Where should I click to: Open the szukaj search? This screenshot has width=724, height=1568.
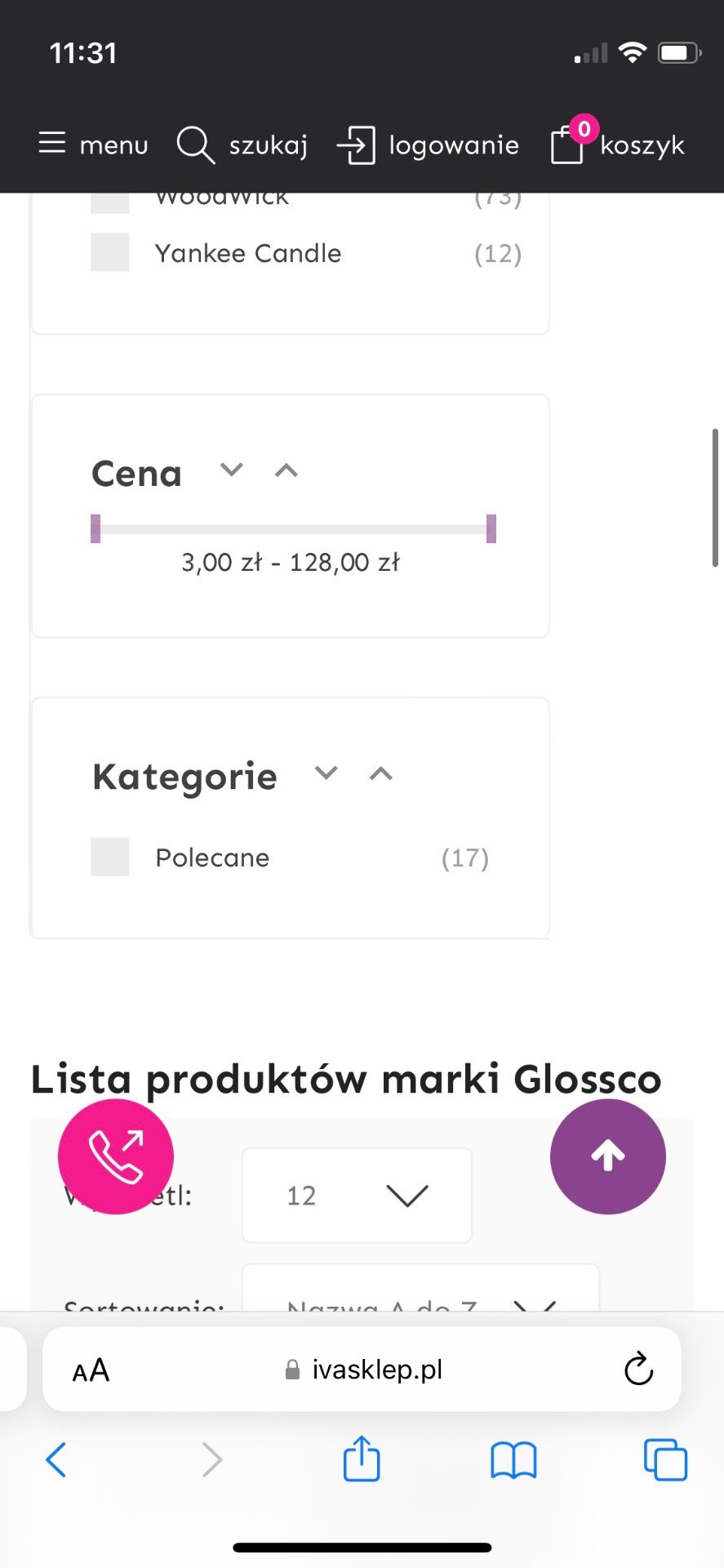tap(242, 145)
